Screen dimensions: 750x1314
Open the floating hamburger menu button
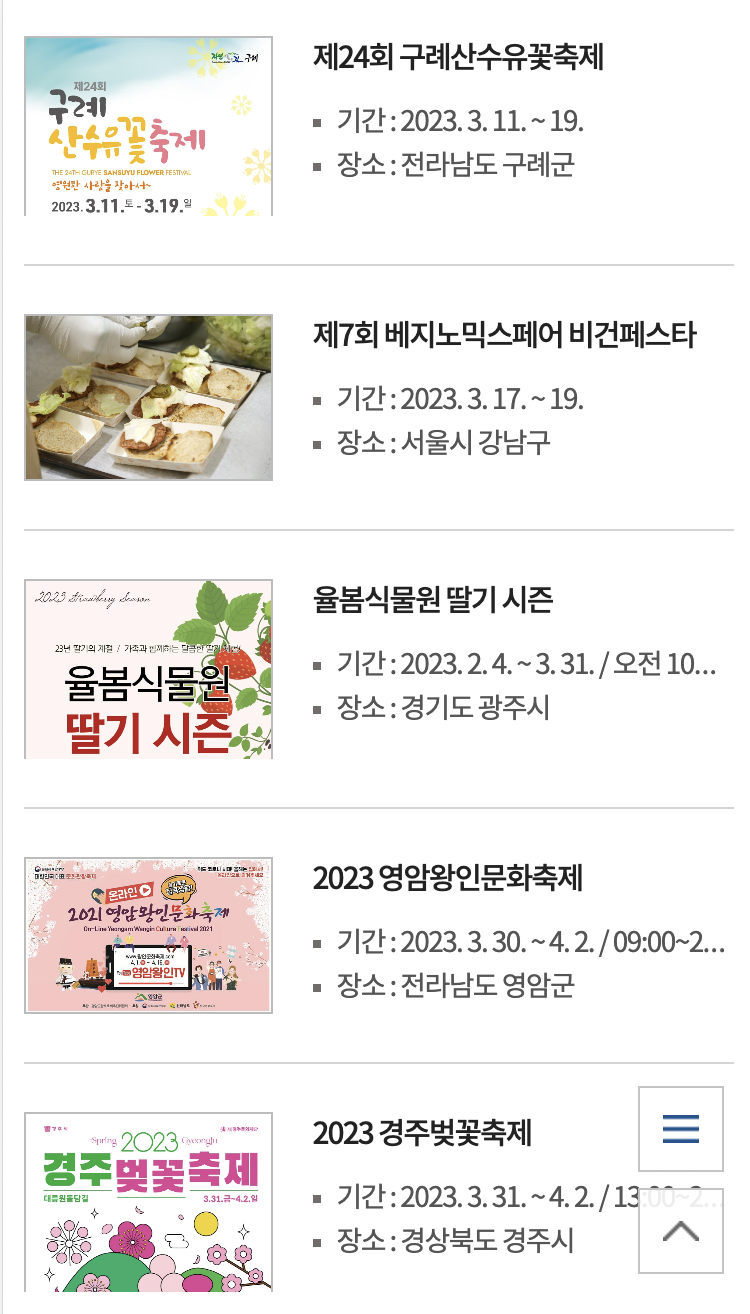coord(681,1129)
